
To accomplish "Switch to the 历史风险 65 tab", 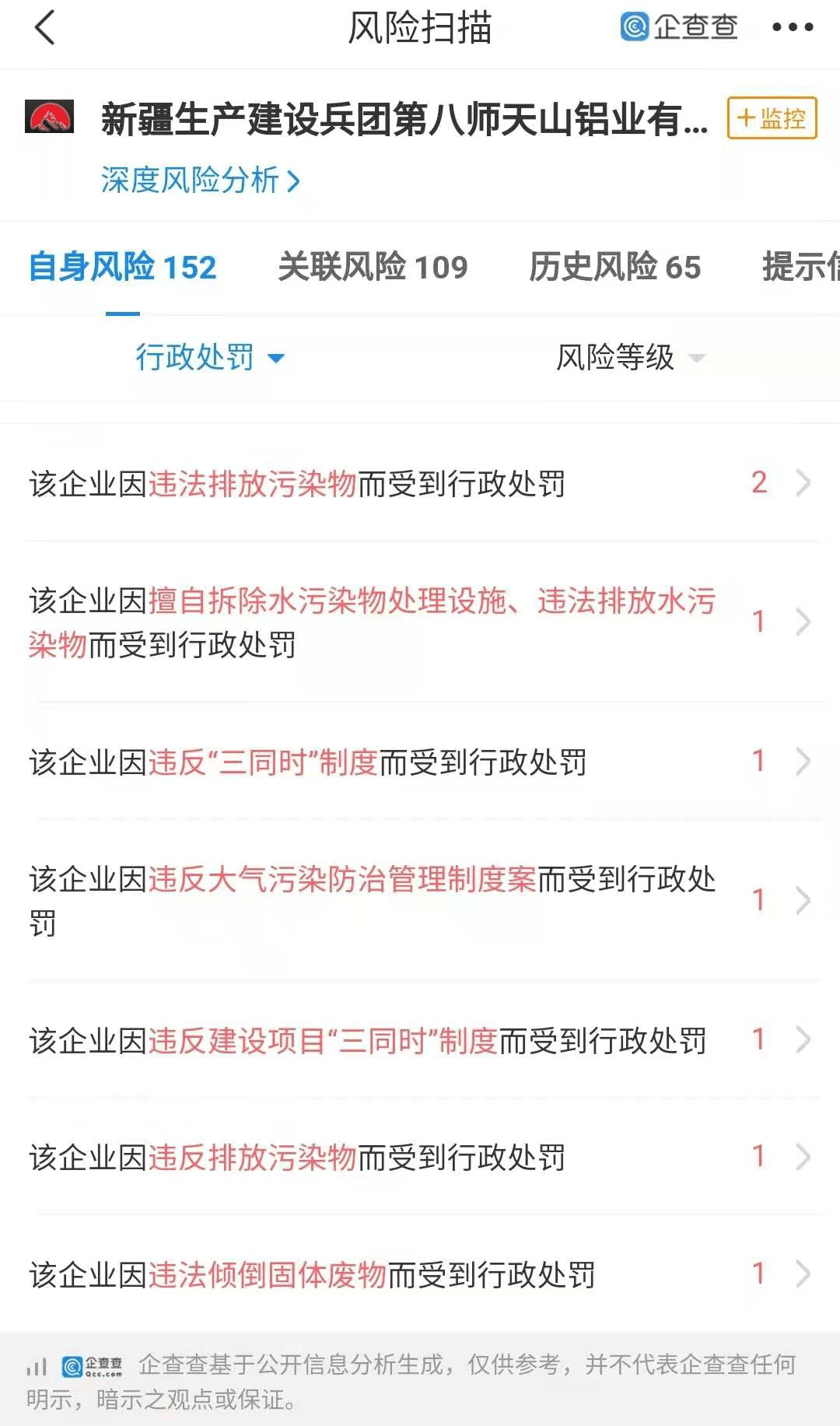I will 614,268.
